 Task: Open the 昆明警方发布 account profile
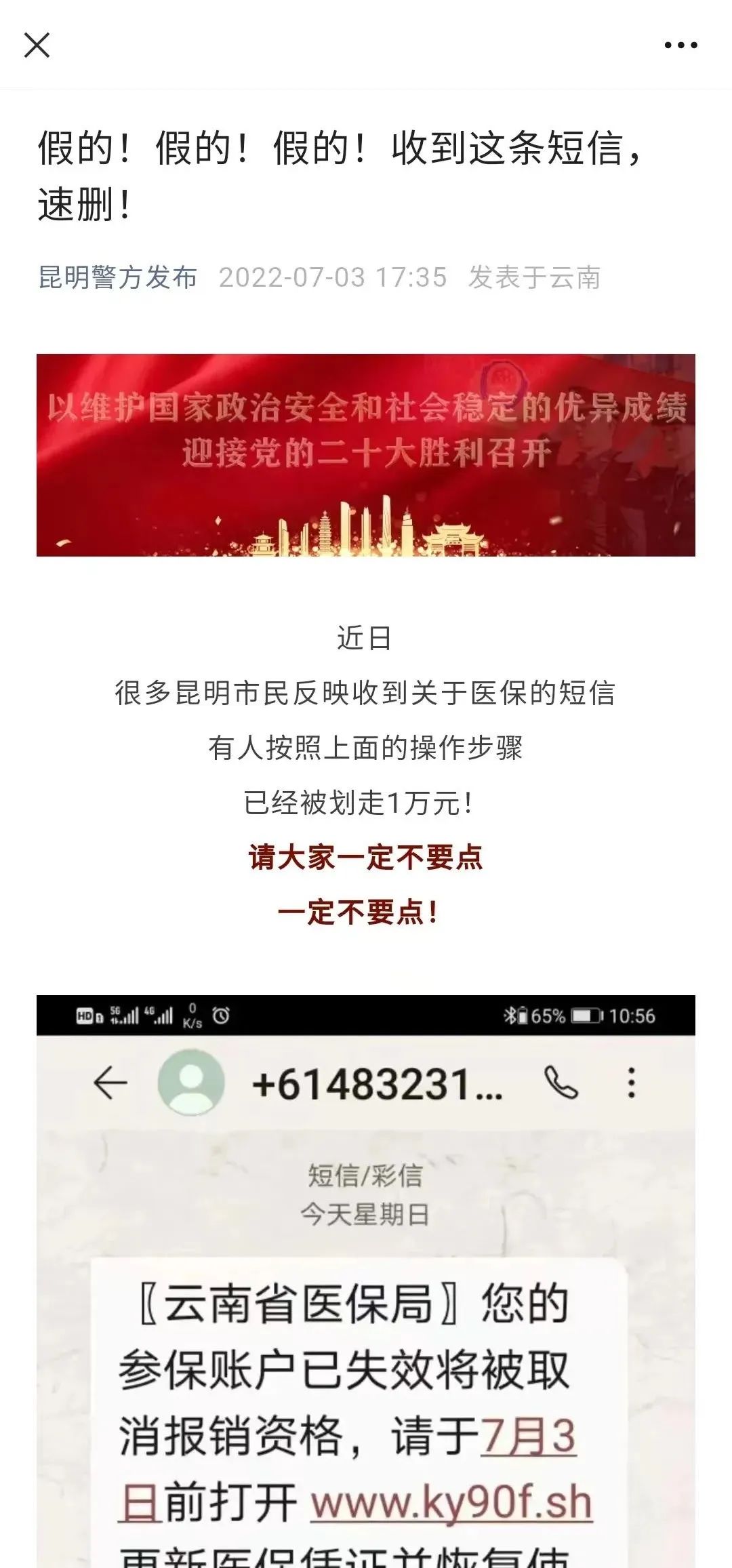pyautogui.click(x=117, y=277)
